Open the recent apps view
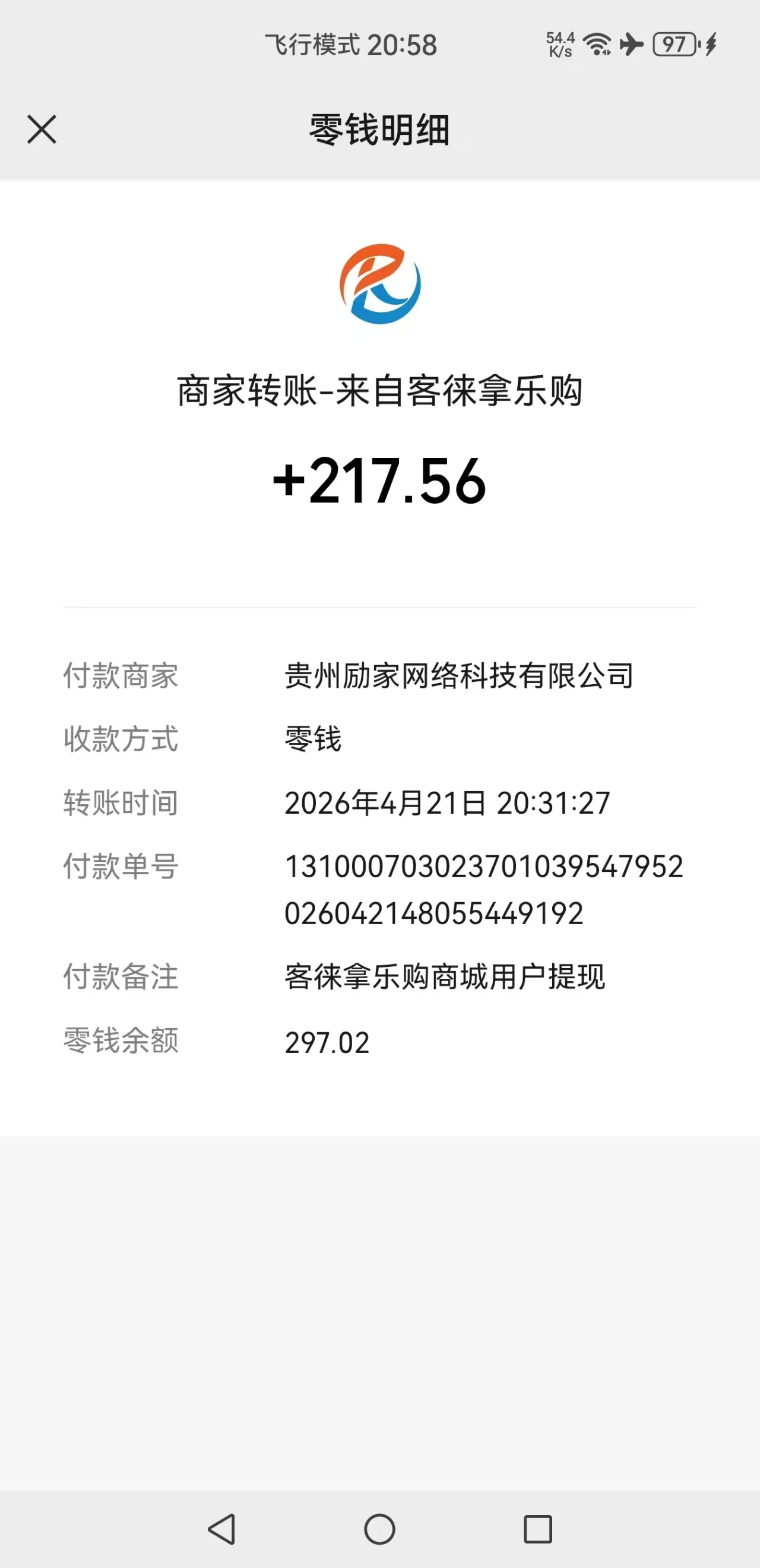This screenshot has height=1568, width=760. tap(538, 1528)
